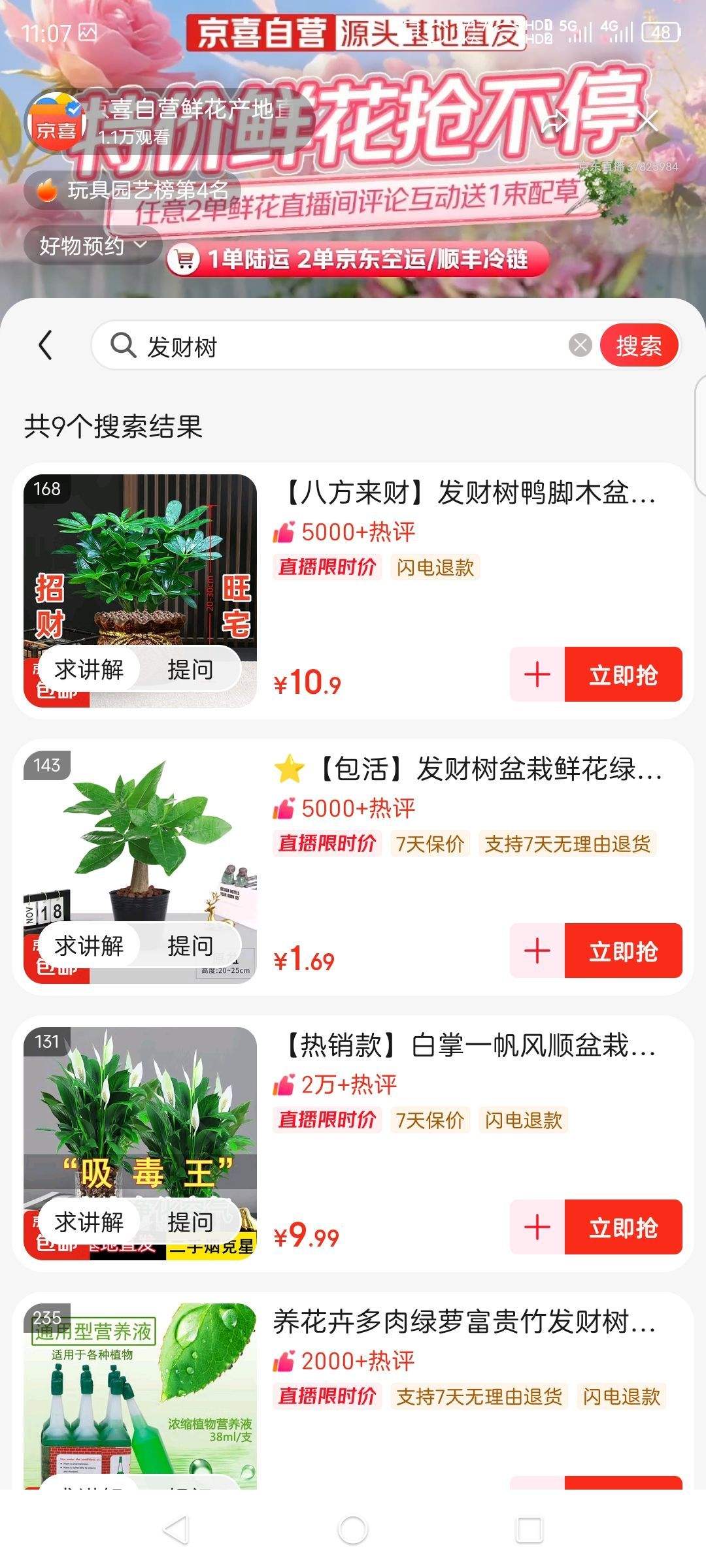This screenshot has width=706, height=1568.
Task: Request 求讲解 for 八方来财 发财树
Action: pyautogui.click(x=89, y=669)
